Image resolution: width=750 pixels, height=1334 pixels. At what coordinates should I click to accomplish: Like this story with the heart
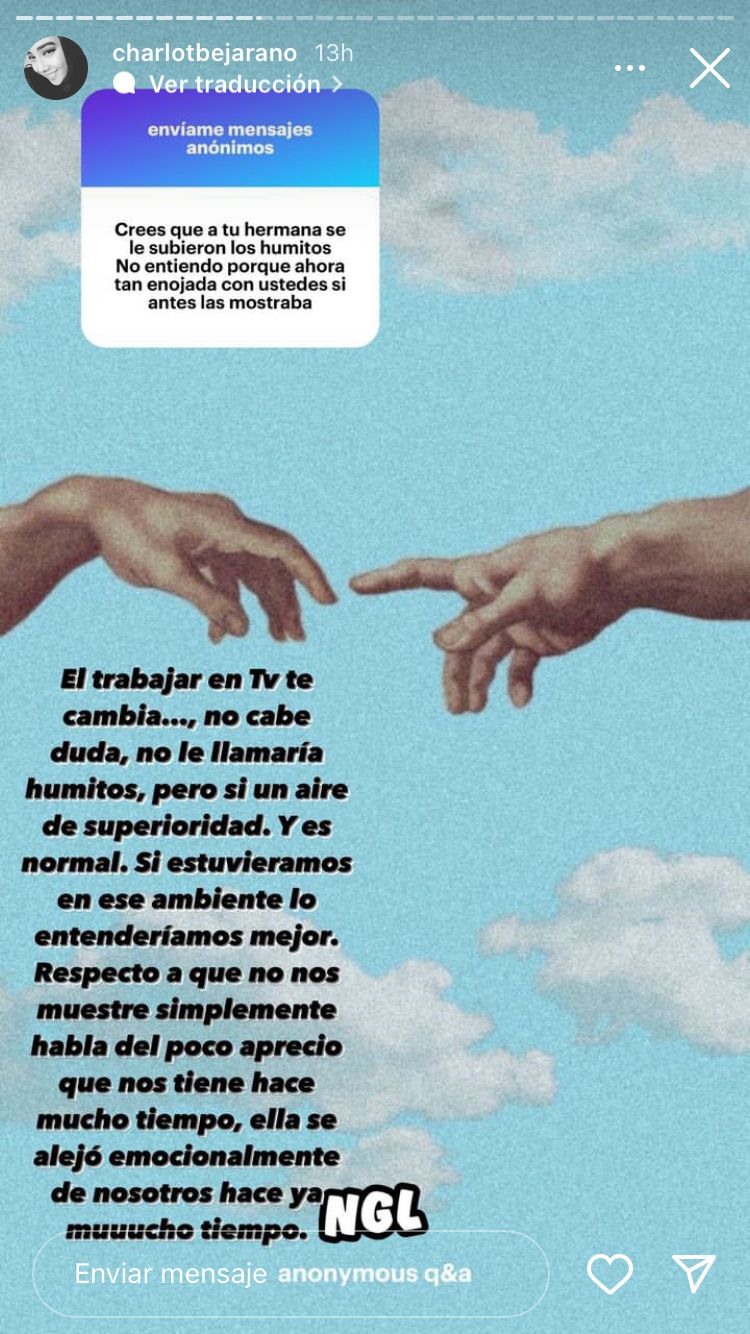(609, 1273)
